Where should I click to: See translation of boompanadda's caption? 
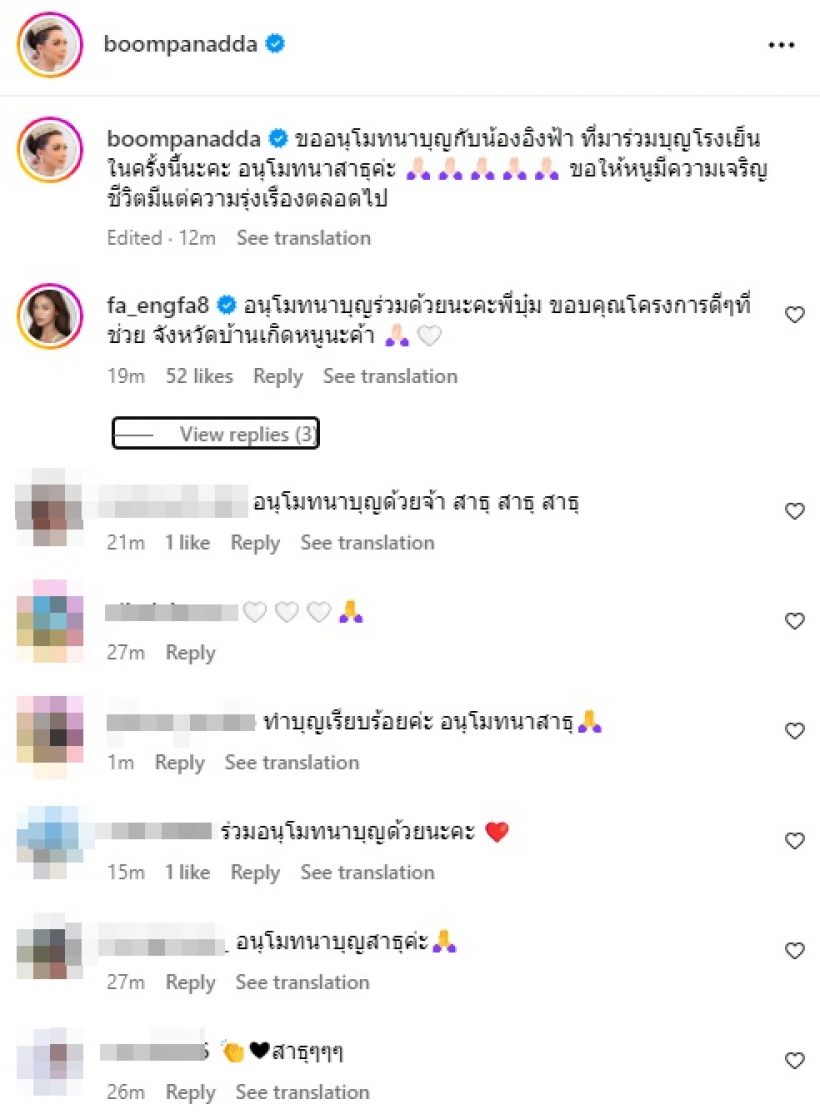pos(303,238)
